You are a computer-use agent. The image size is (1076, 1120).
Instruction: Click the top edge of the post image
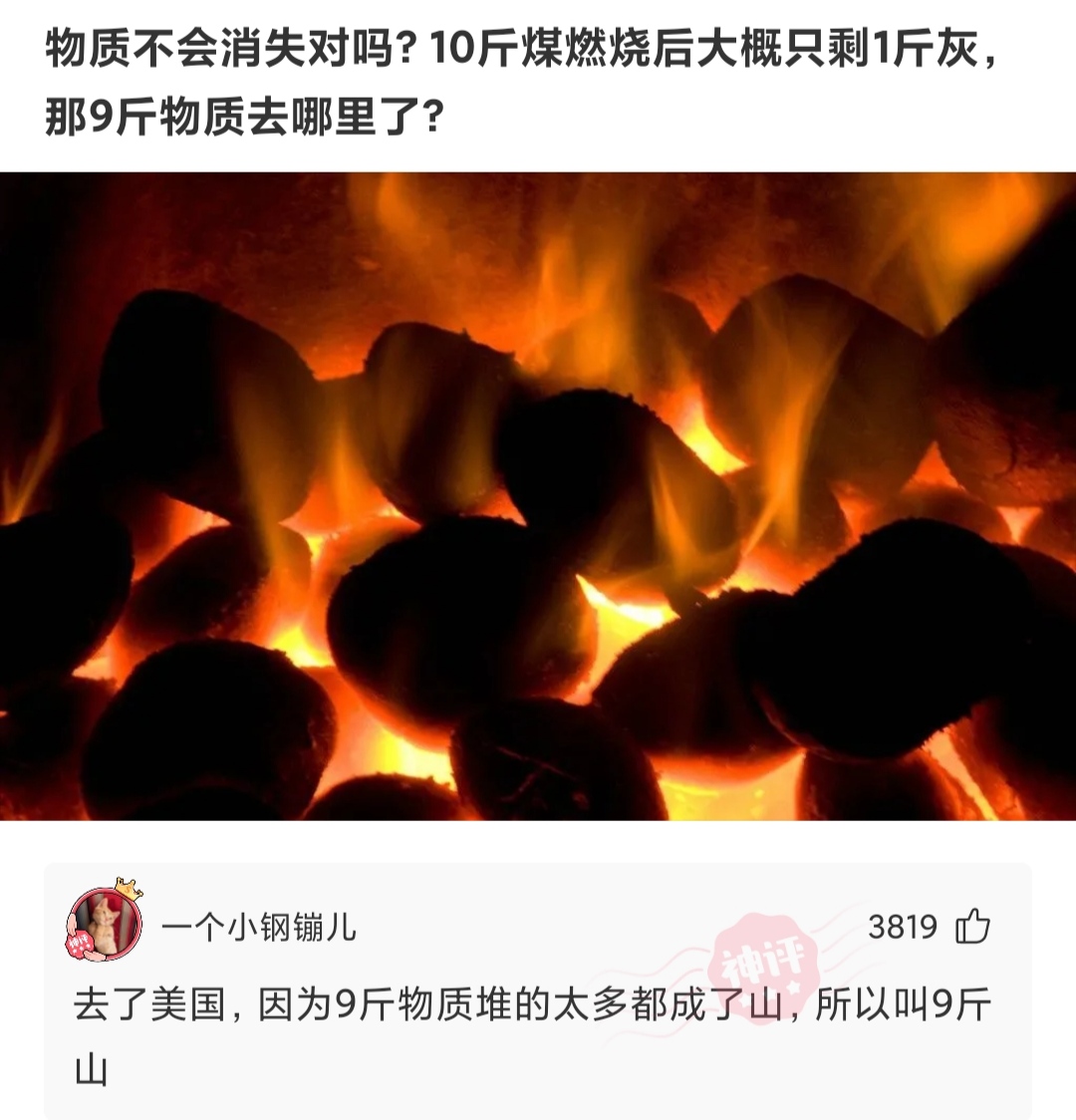click(x=538, y=176)
